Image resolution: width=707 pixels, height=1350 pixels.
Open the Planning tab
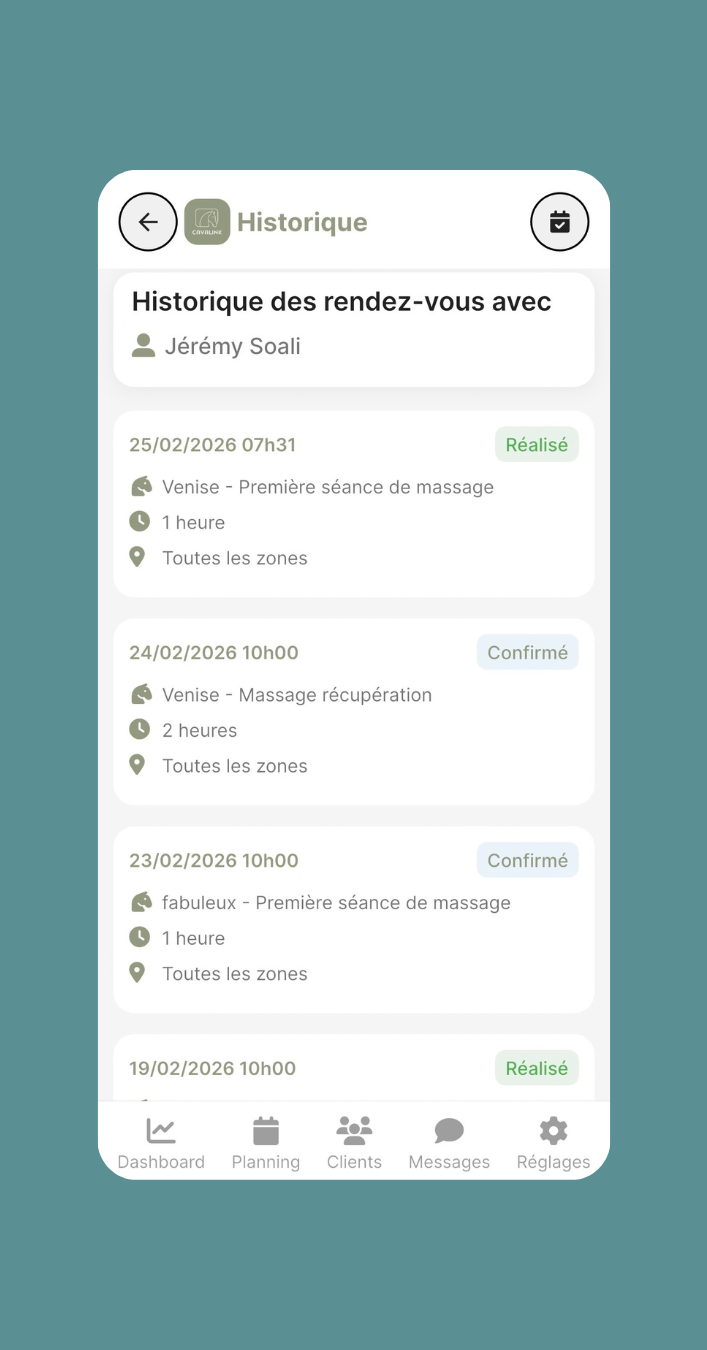click(266, 1143)
